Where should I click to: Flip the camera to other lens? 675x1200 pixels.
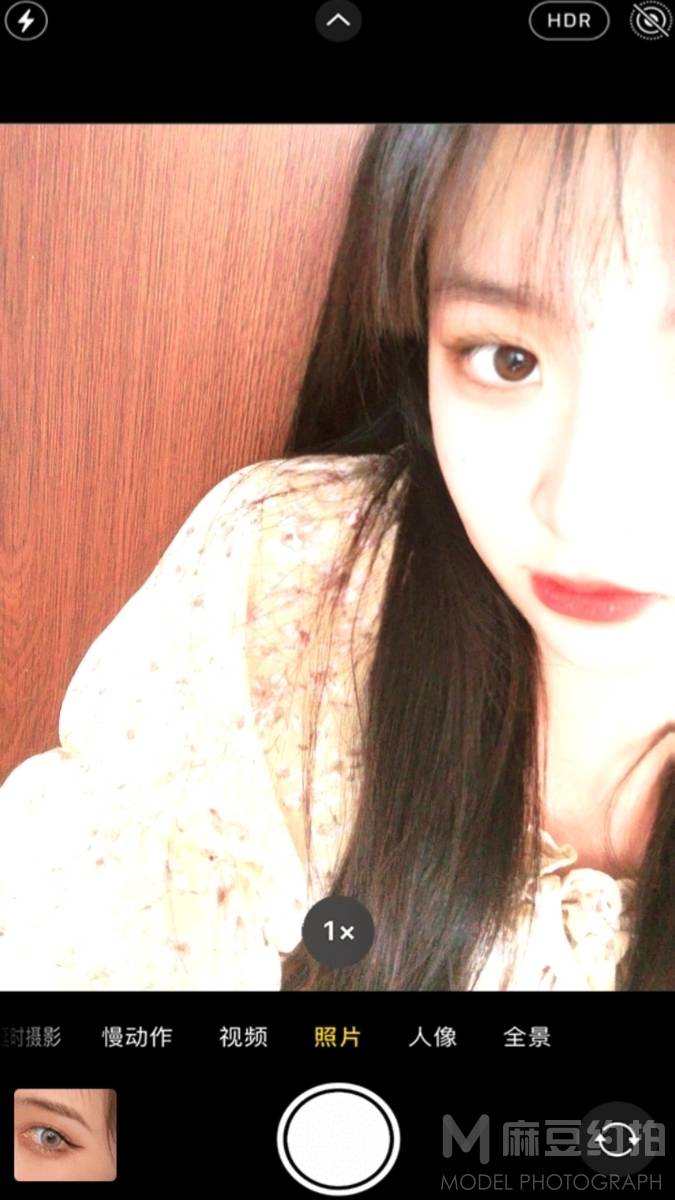coord(618,1138)
